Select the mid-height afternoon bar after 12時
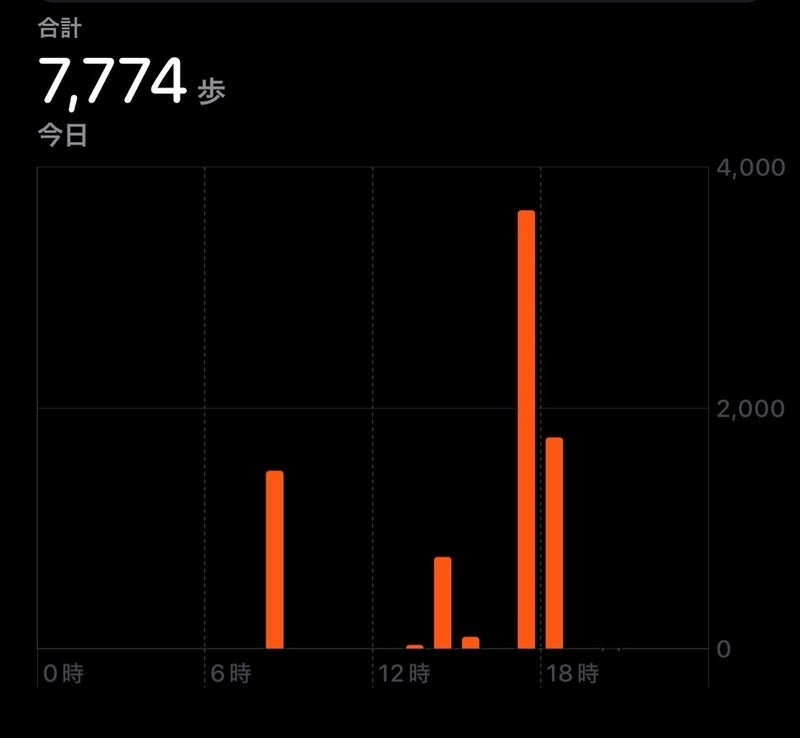800x738 pixels. 443,603
